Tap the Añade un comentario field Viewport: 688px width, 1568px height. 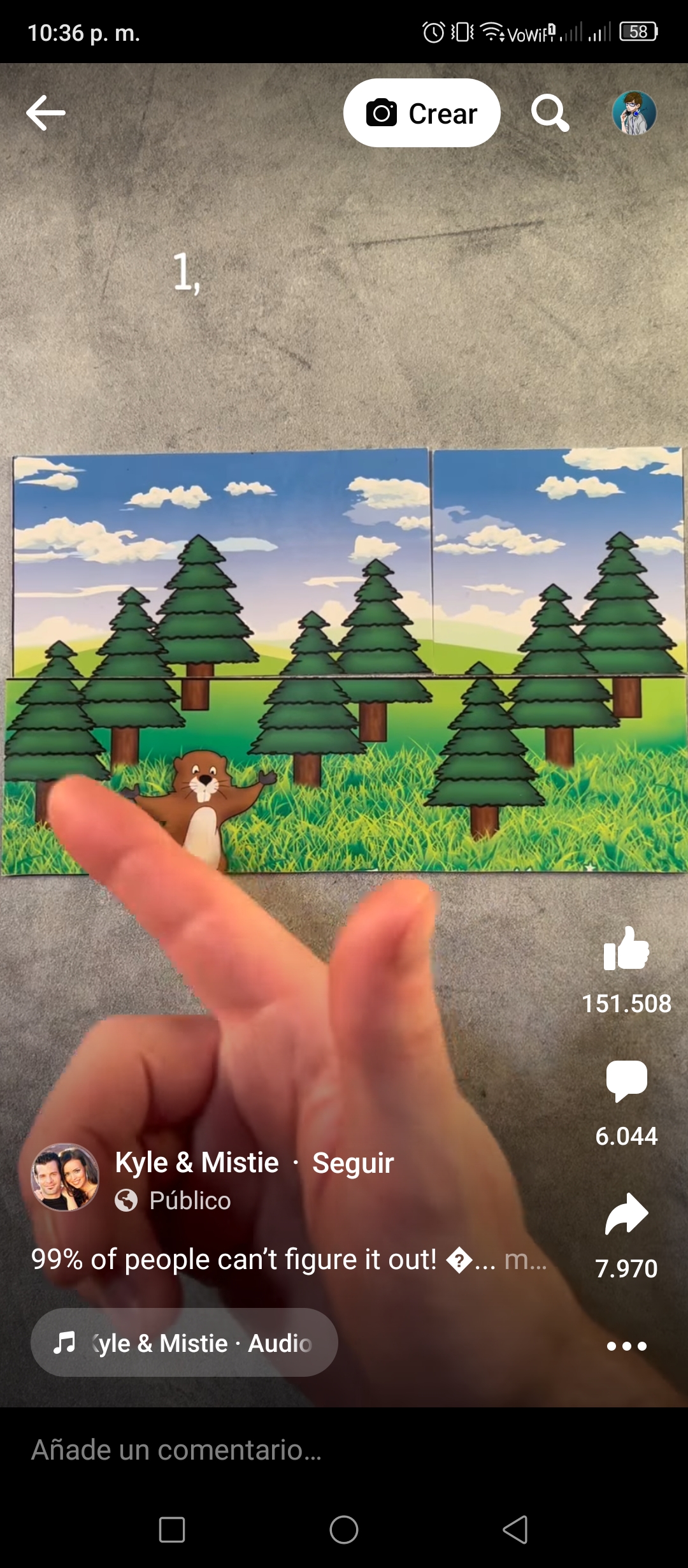tap(344, 1450)
